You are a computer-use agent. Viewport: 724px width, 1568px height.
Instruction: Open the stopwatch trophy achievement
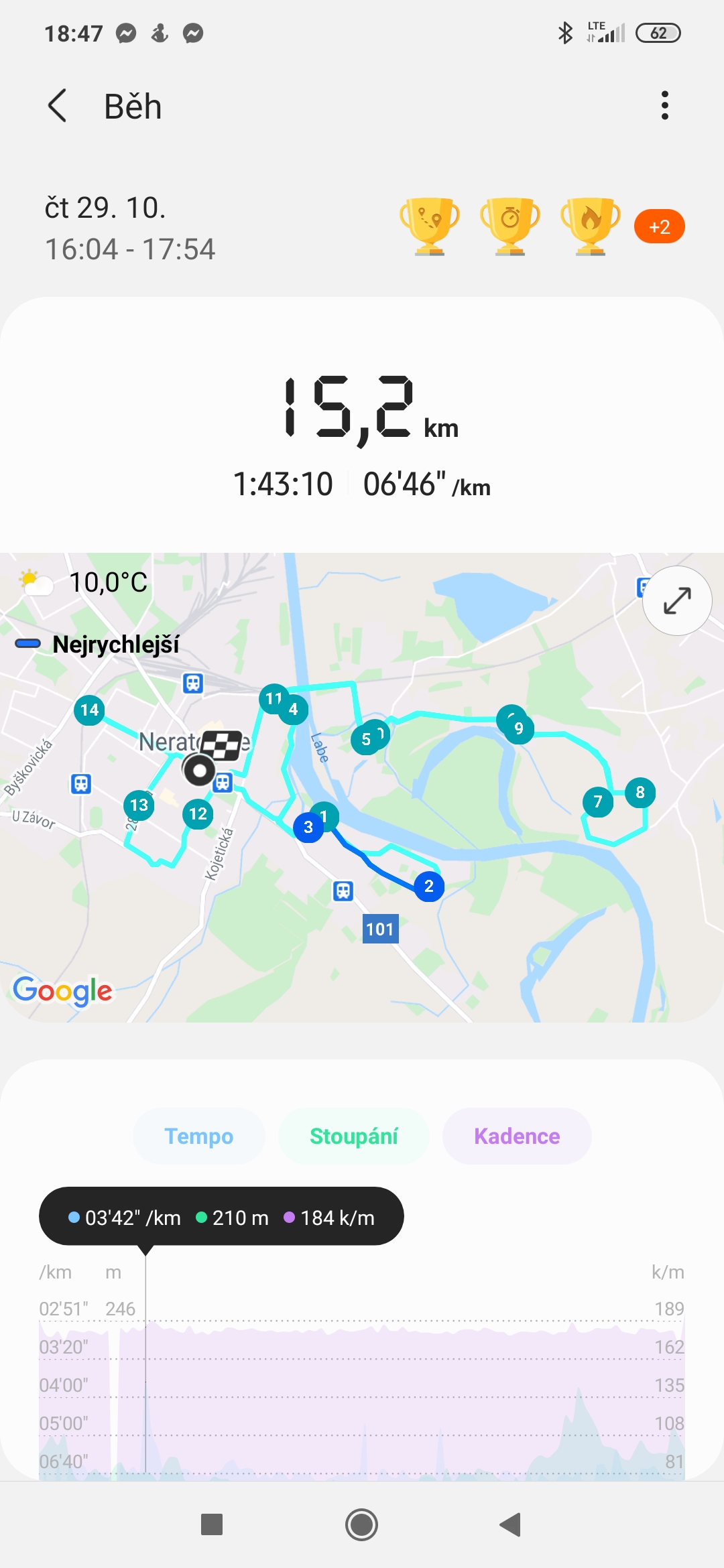510,226
